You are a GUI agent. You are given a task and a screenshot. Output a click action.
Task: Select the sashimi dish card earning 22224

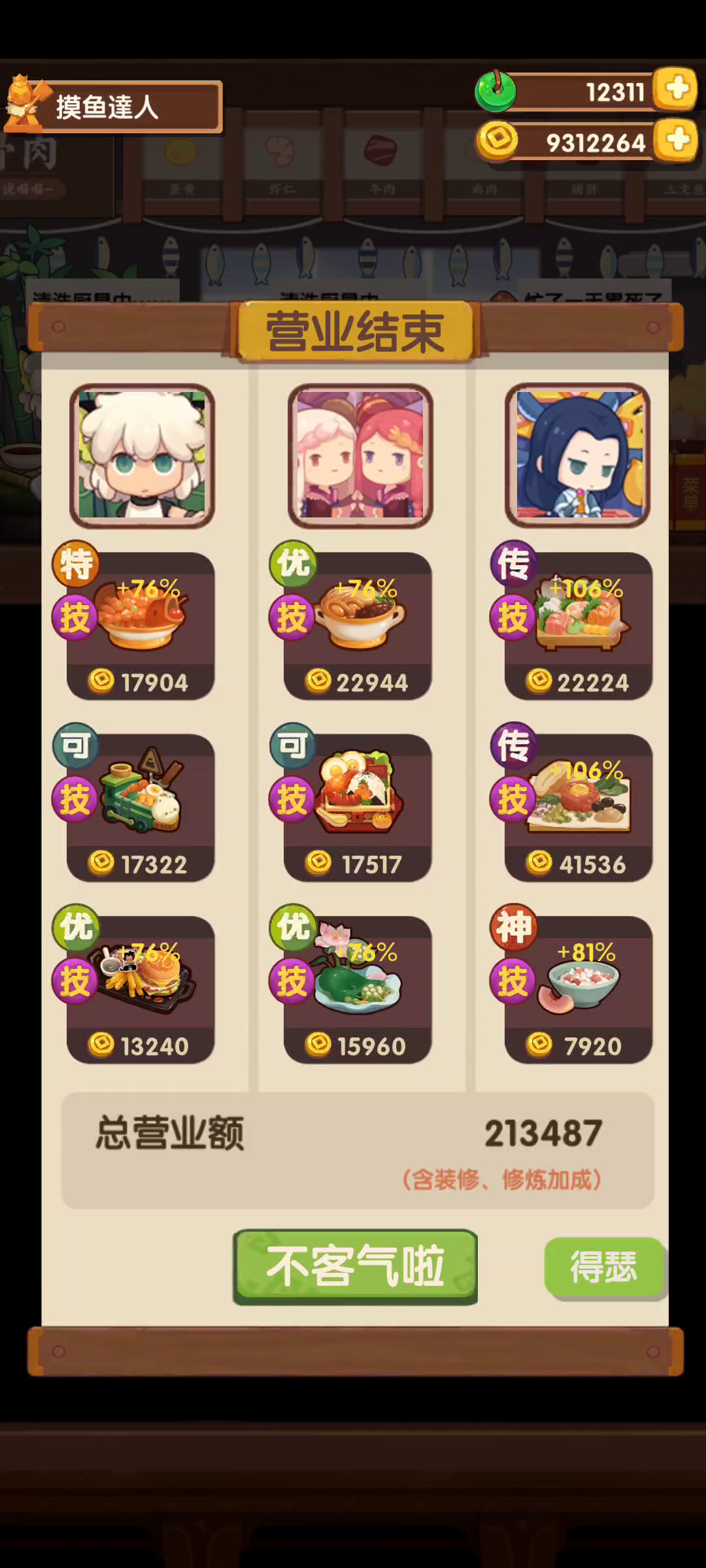(x=578, y=626)
